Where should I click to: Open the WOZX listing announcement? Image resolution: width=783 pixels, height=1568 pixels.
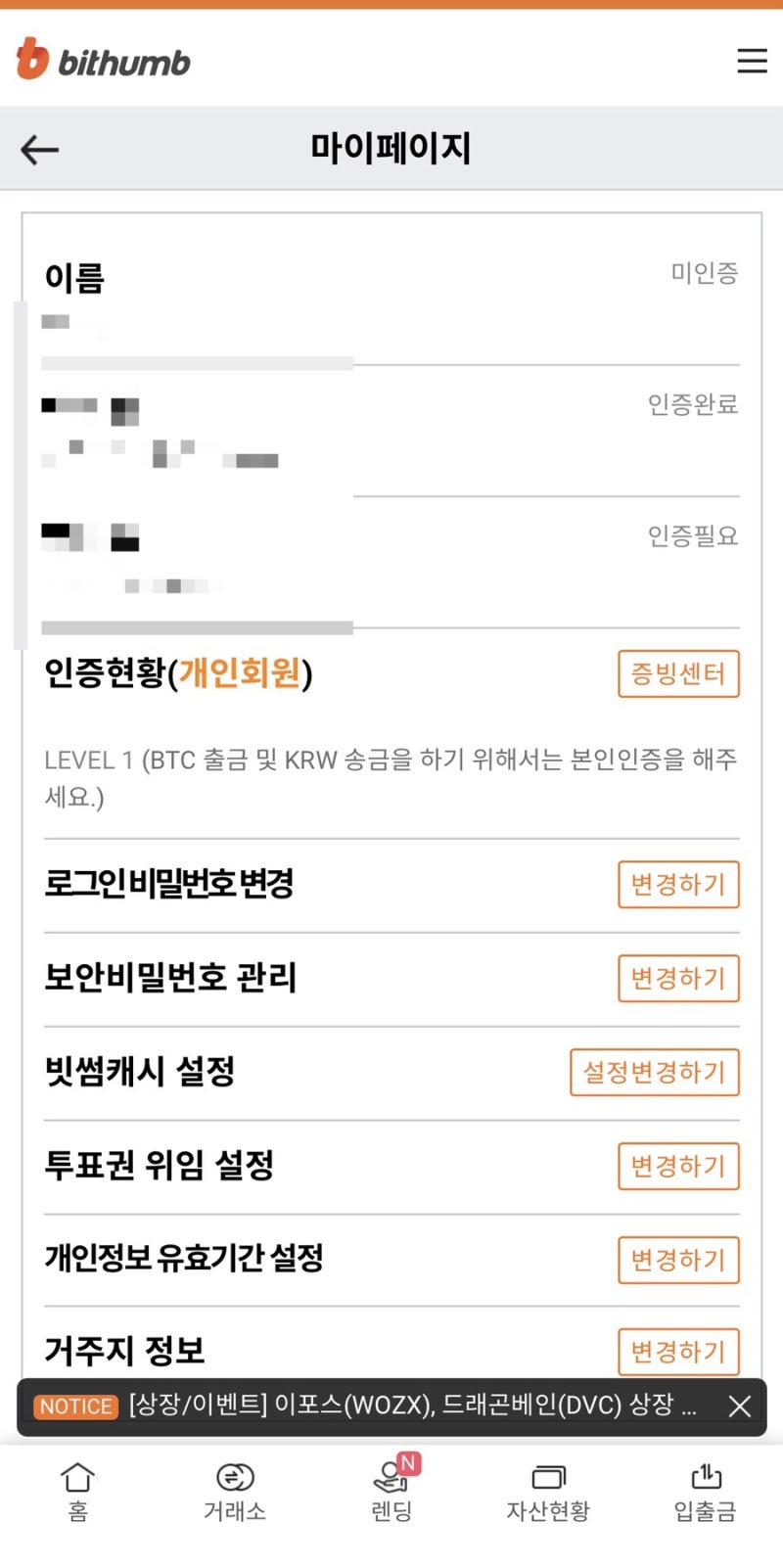411,1407
